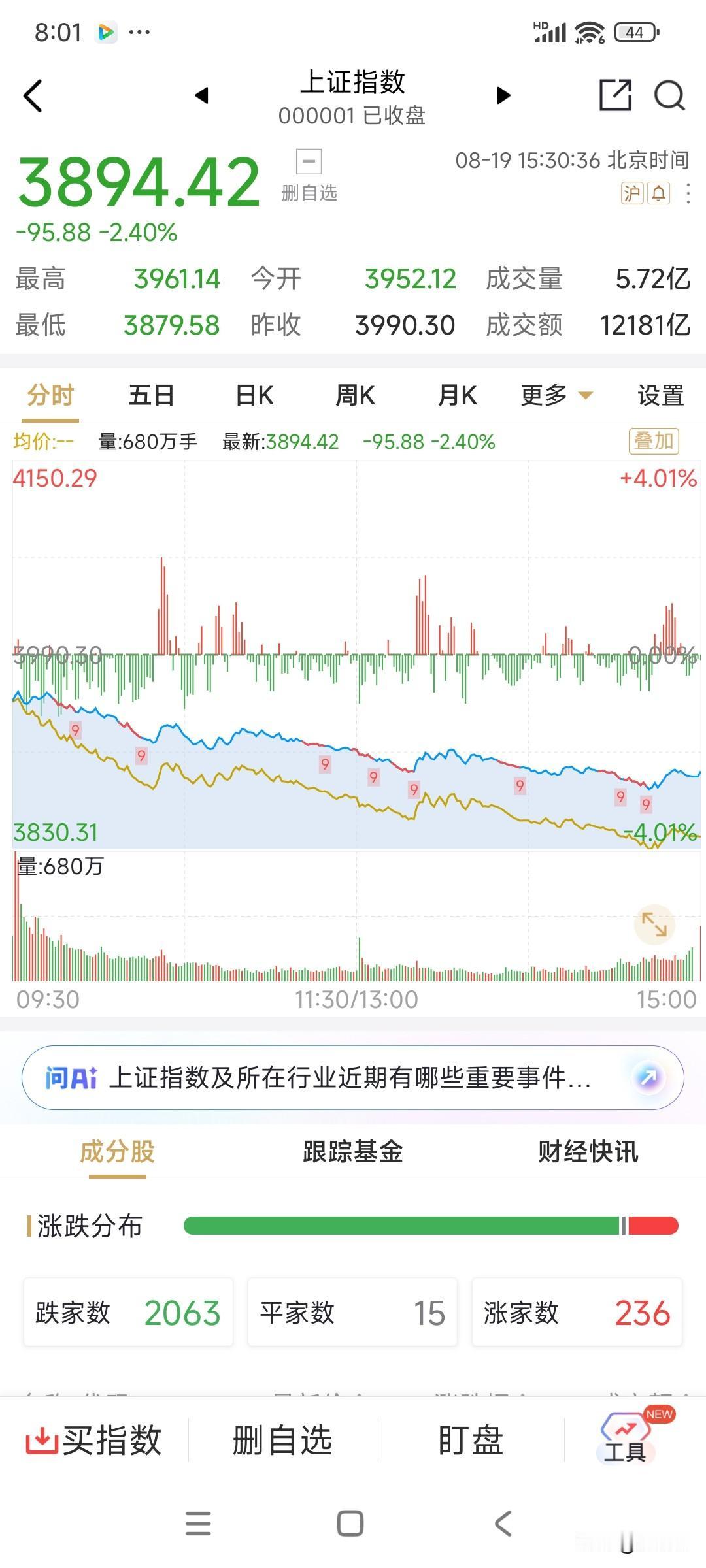Open chart 设置

coord(660,395)
